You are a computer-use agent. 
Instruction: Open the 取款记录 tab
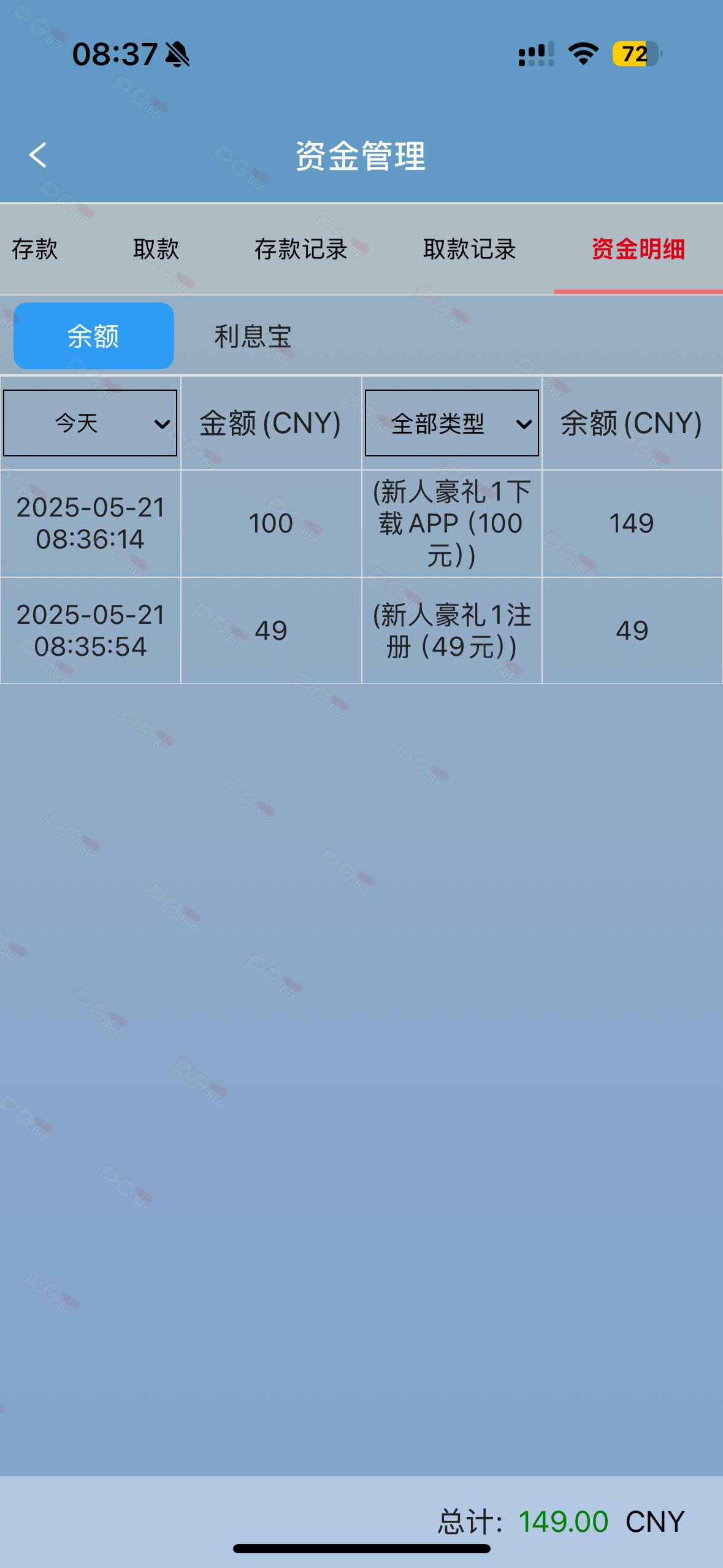470,249
